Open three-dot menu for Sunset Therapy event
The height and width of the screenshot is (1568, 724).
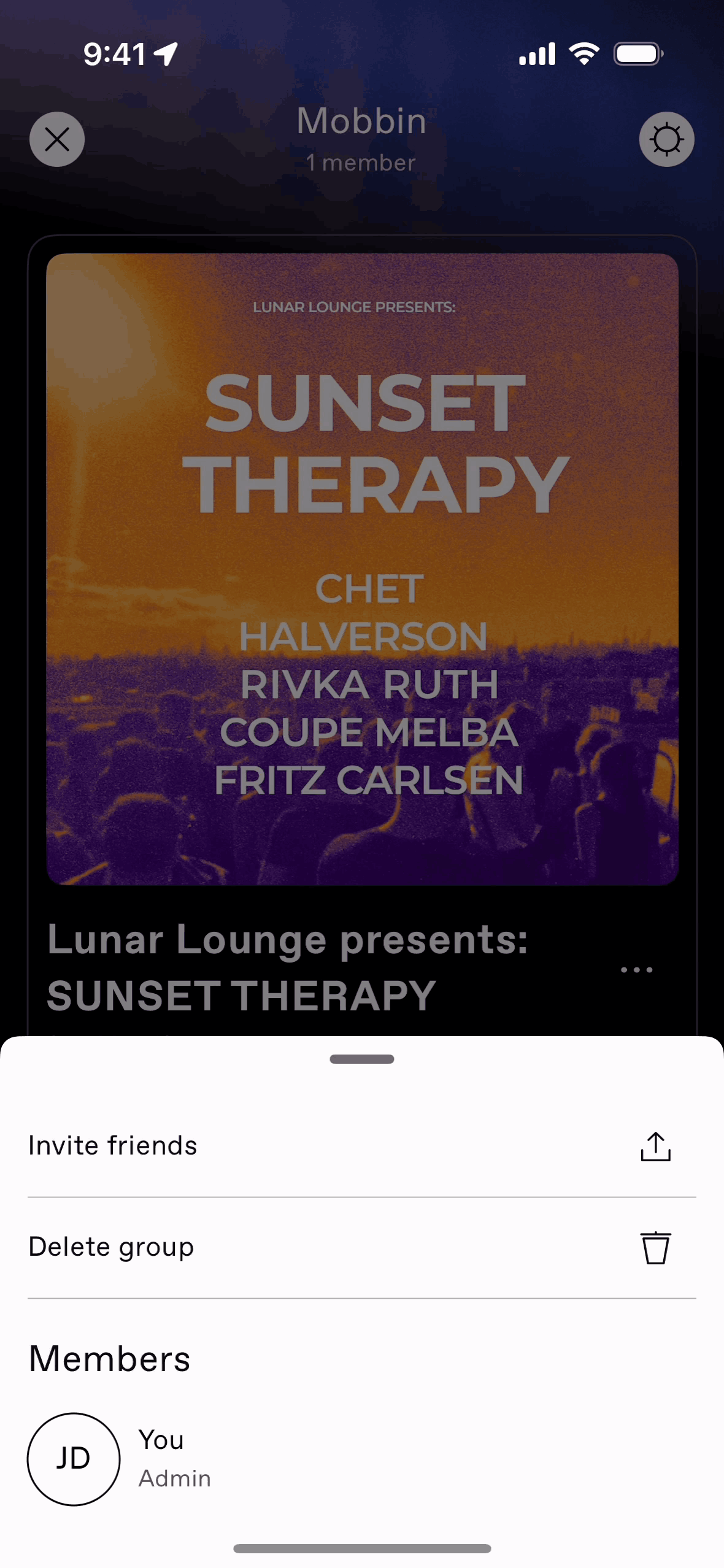click(636, 970)
